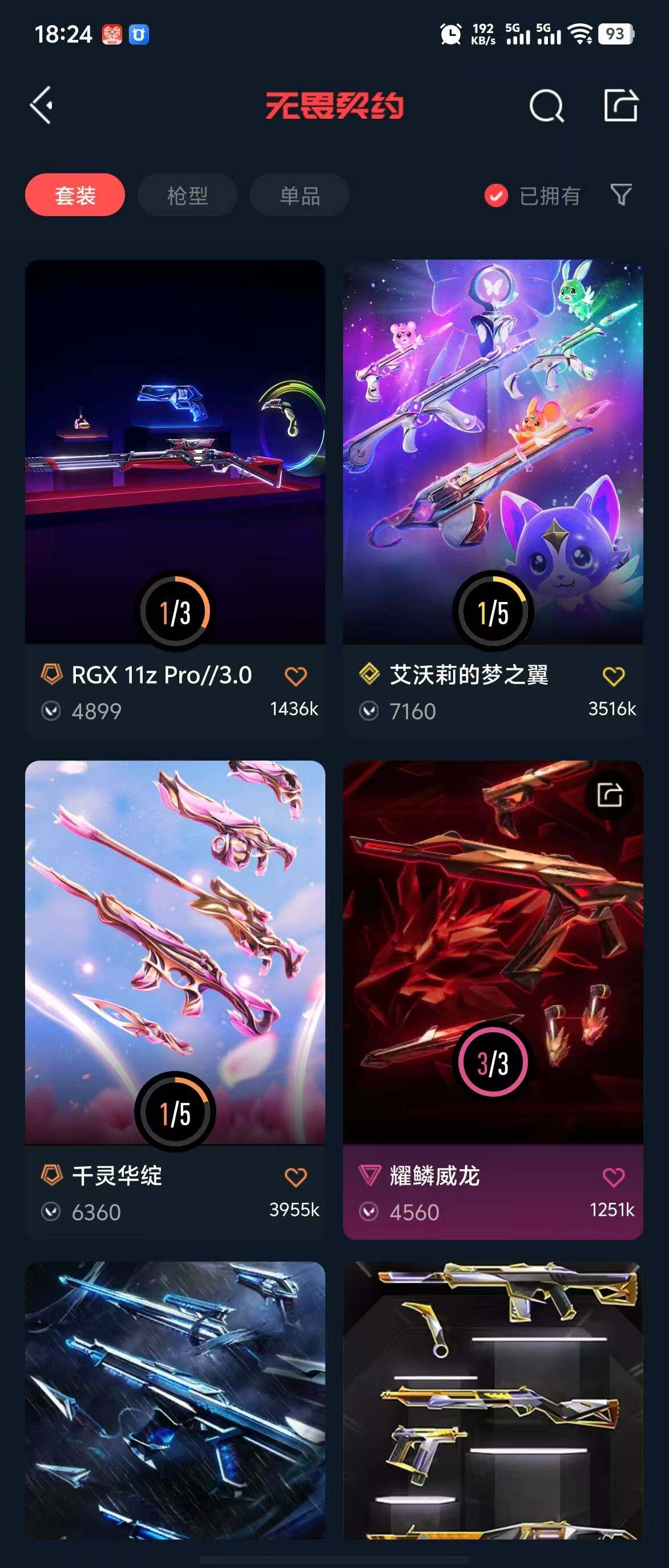Open the search icon
Viewport: 669px width, 1568px height.
coord(546,107)
